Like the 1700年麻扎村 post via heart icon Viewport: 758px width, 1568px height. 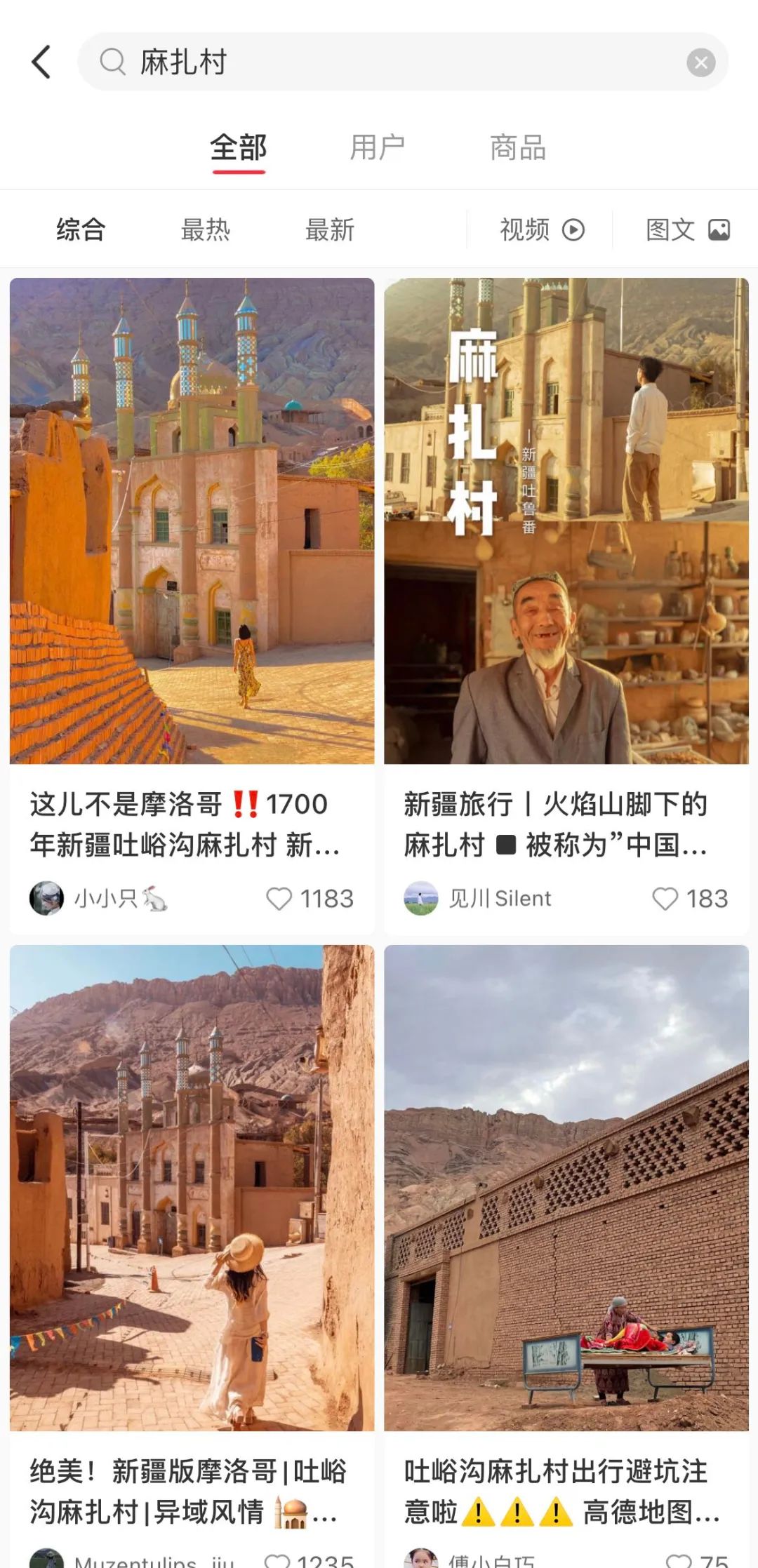(x=281, y=899)
